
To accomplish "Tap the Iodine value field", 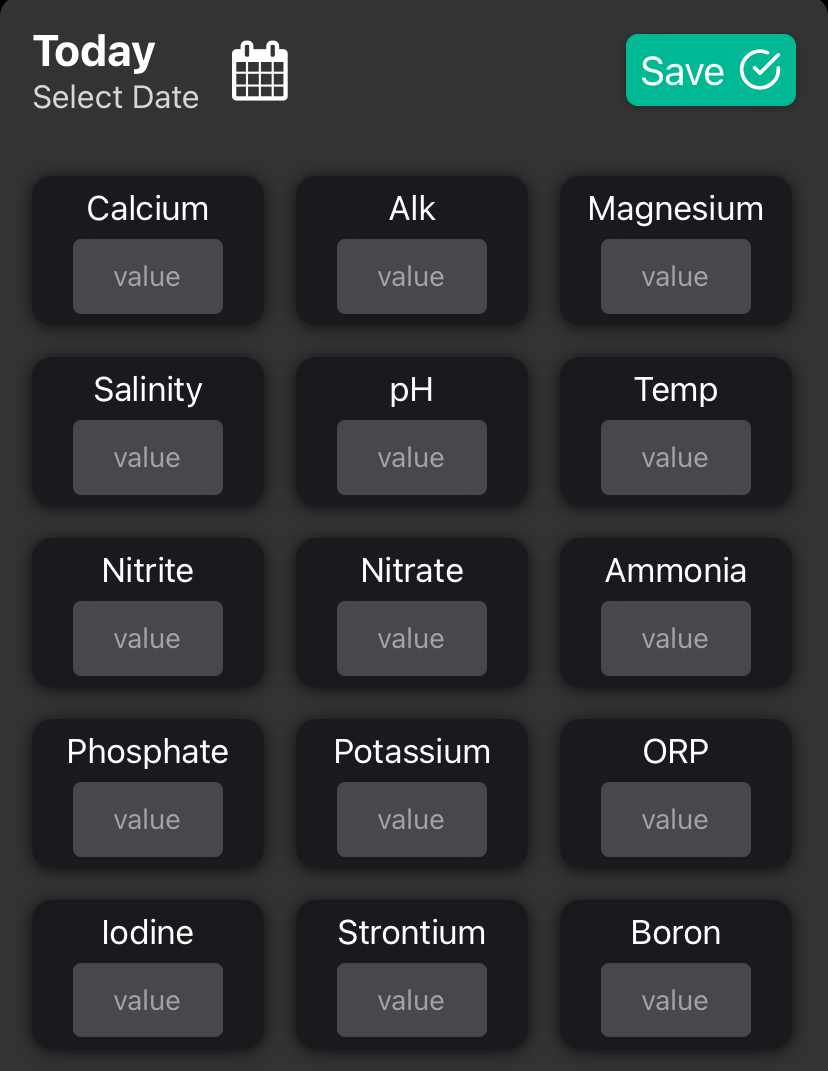I will point(148,1001).
